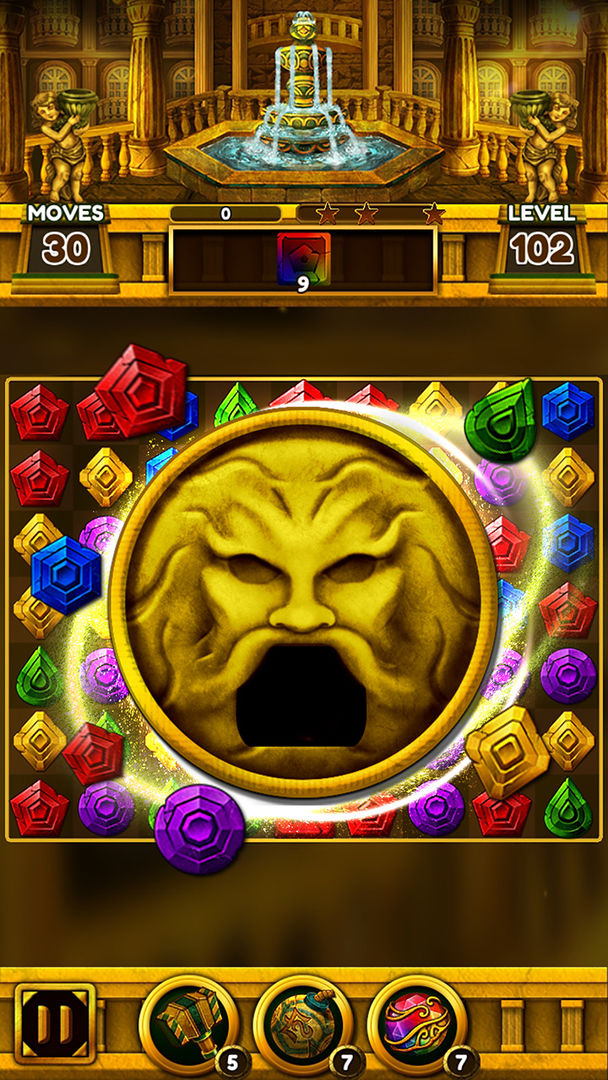608x1080 pixels.
Task: Pause the game
Action: click(55, 1025)
